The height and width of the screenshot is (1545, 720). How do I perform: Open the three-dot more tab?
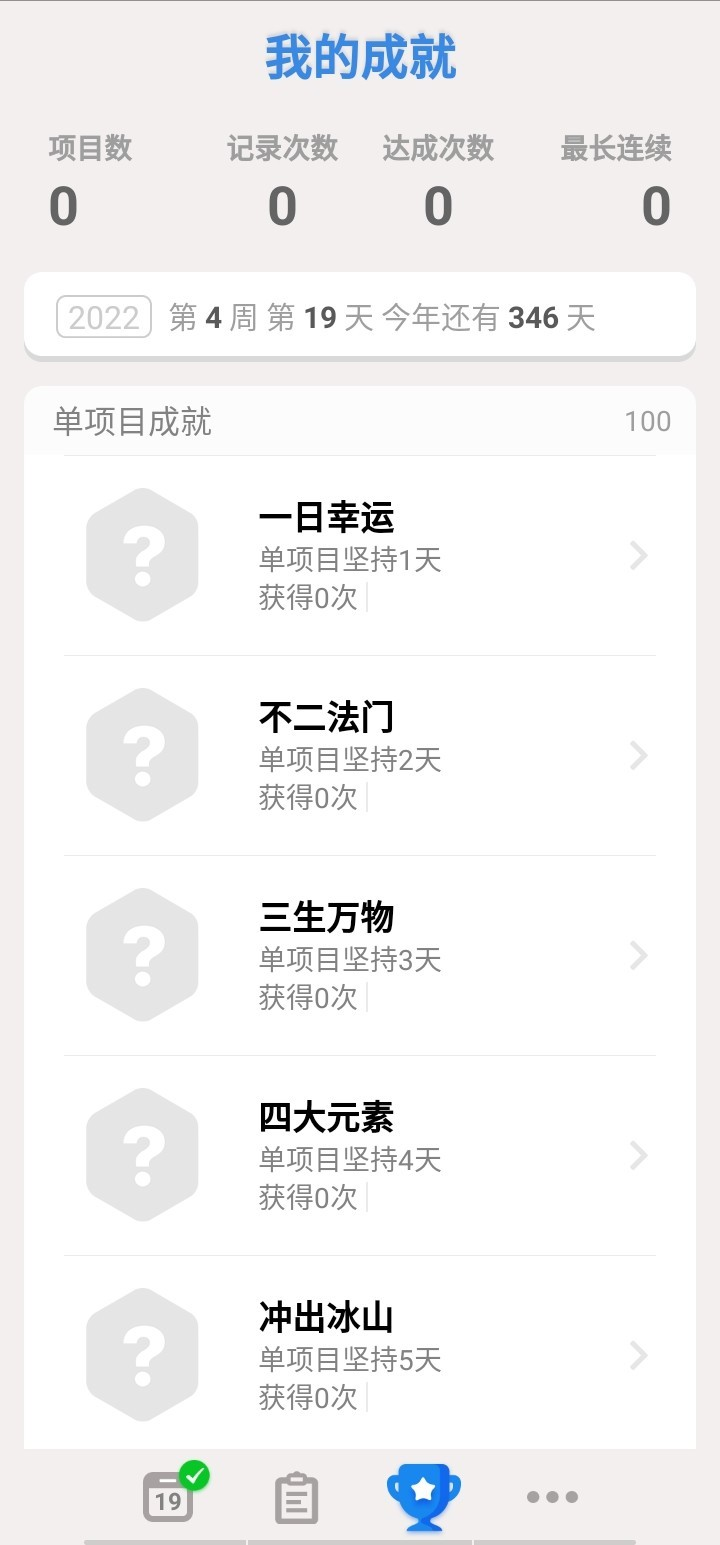[552, 1497]
